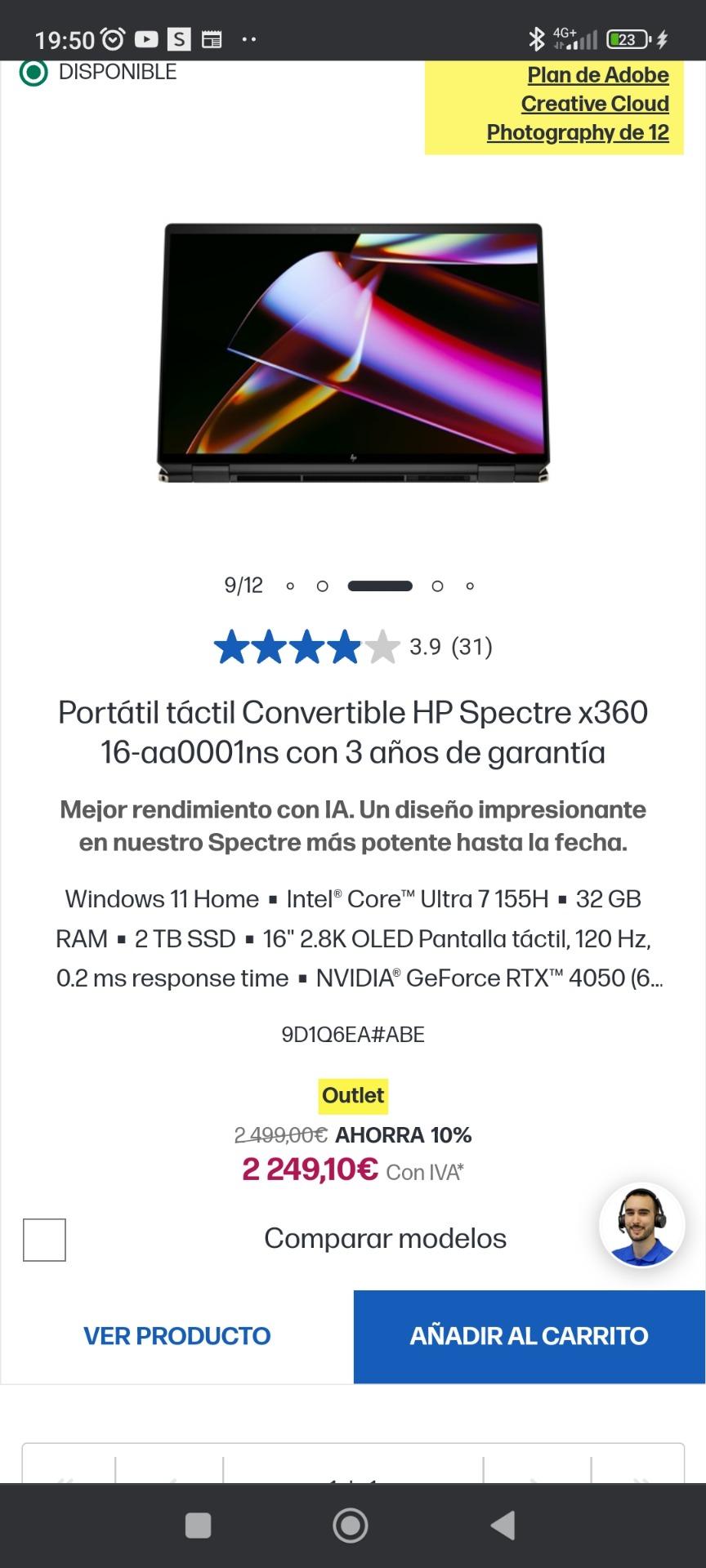Go back using the system back button
Image resolution: width=706 pixels, height=1568 pixels.
[x=503, y=1525]
